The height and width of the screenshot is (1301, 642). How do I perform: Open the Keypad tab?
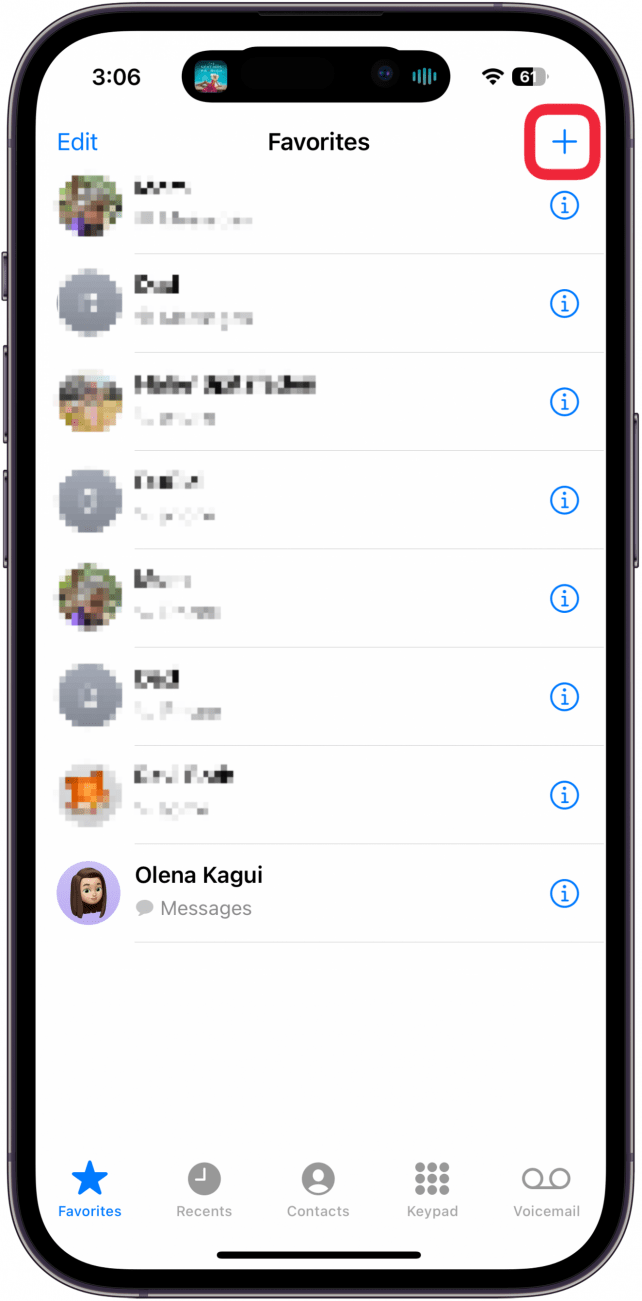coord(432,1190)
